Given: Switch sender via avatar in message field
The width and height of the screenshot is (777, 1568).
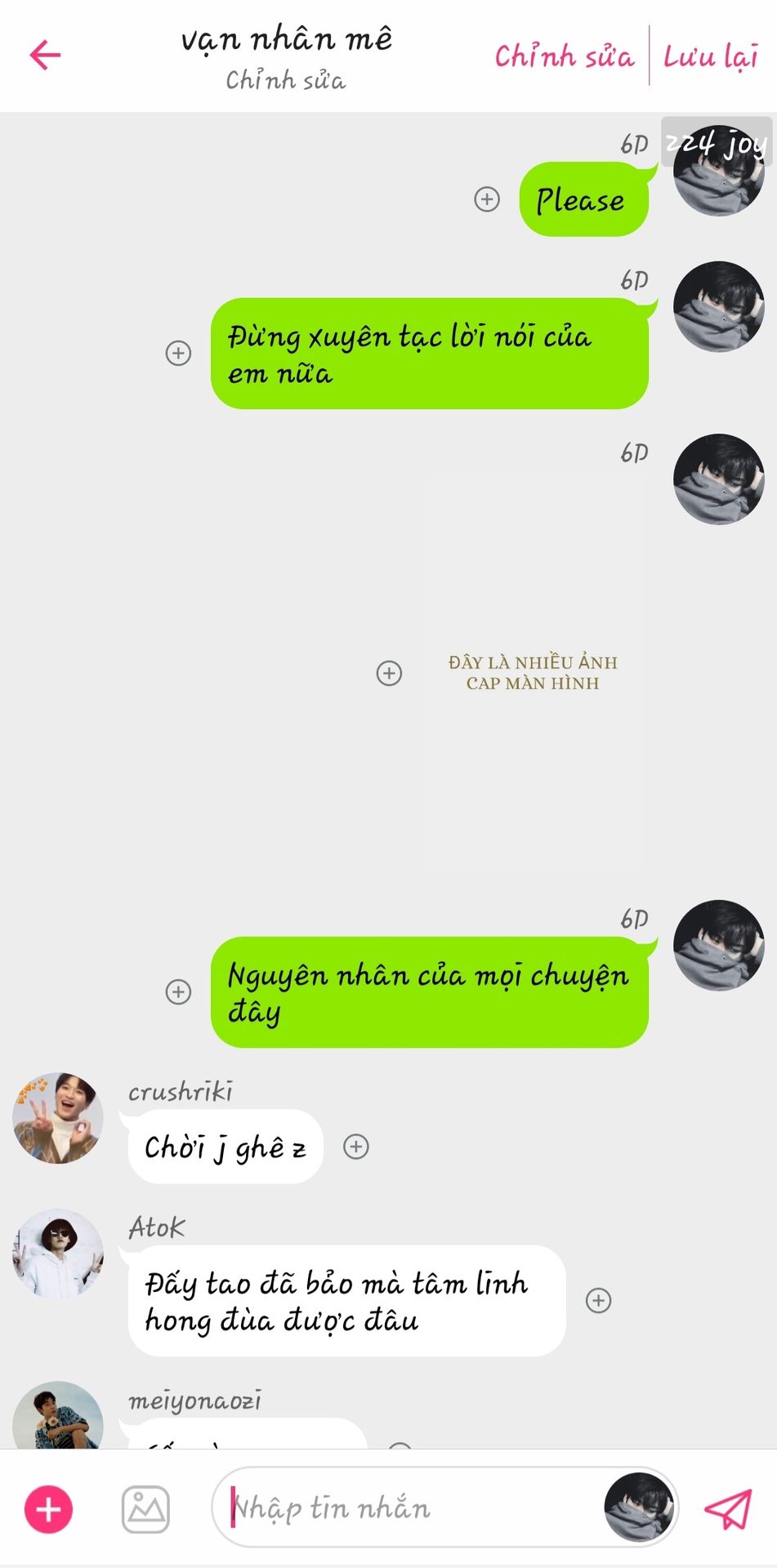Looking at the screenshot, I should pos(640,1508).
